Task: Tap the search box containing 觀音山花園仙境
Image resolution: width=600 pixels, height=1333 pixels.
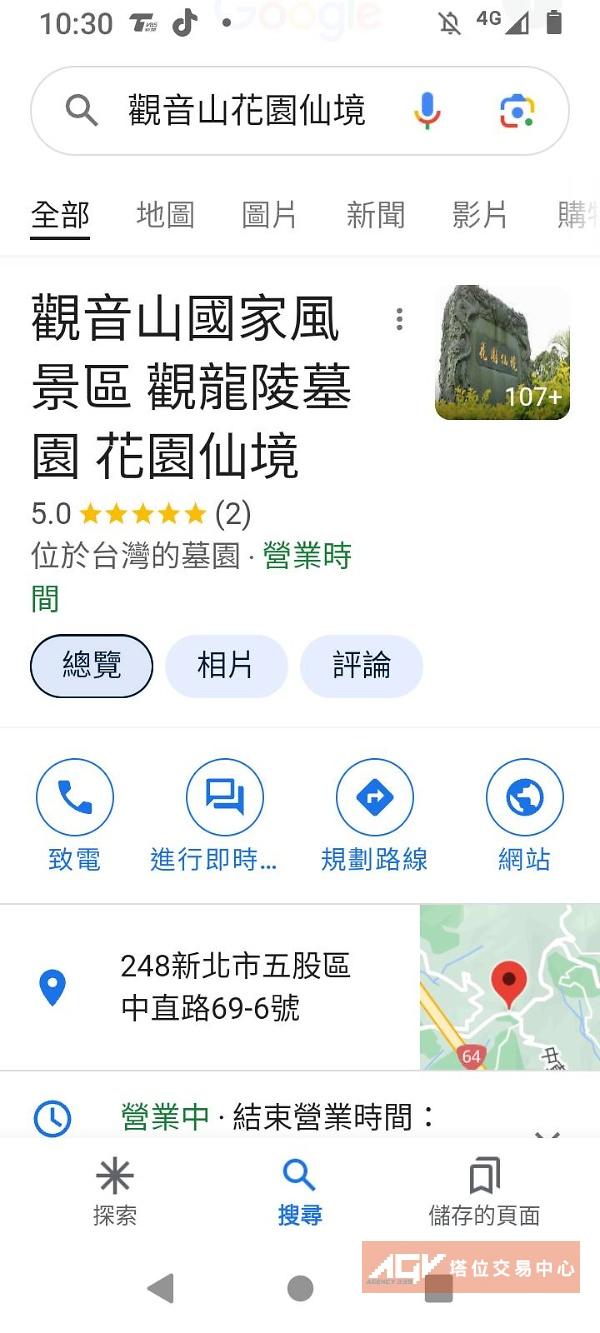Action: pyautogui.click(x=245, y=111)
